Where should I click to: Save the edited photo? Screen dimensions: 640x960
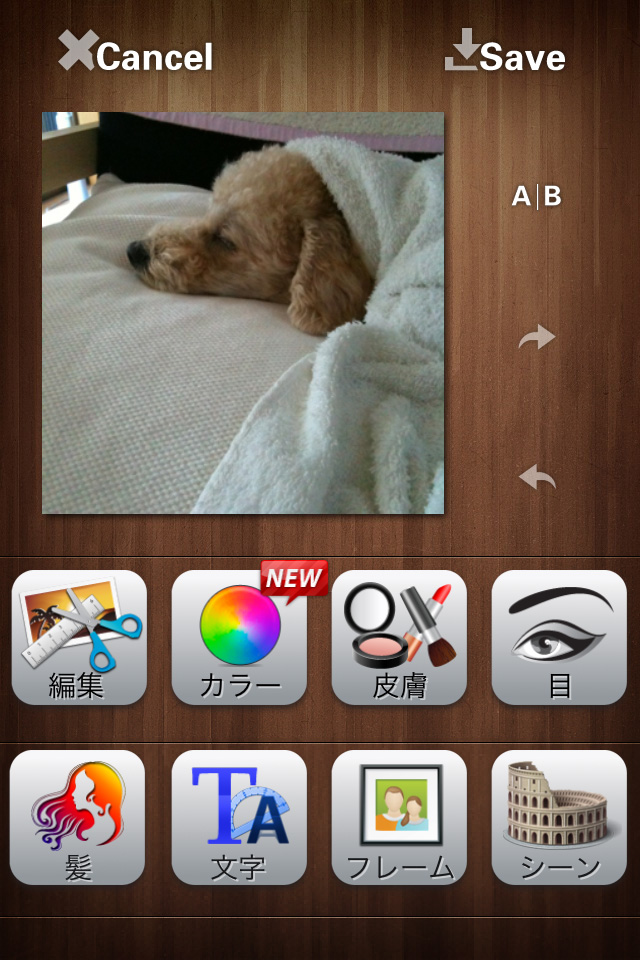pos(506,54)
